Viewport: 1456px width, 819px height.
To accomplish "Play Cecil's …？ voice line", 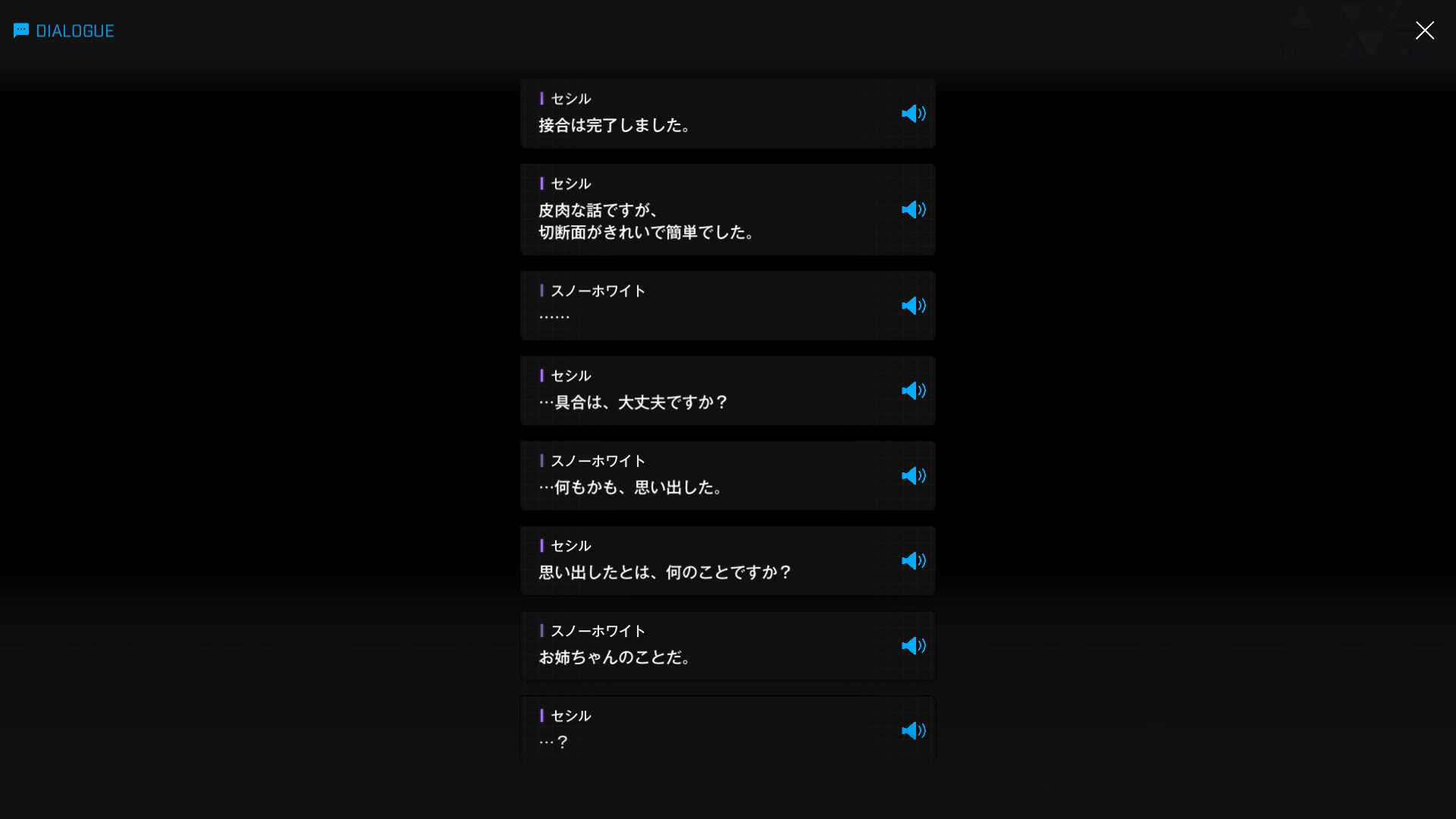I will [x=913, y=730].
